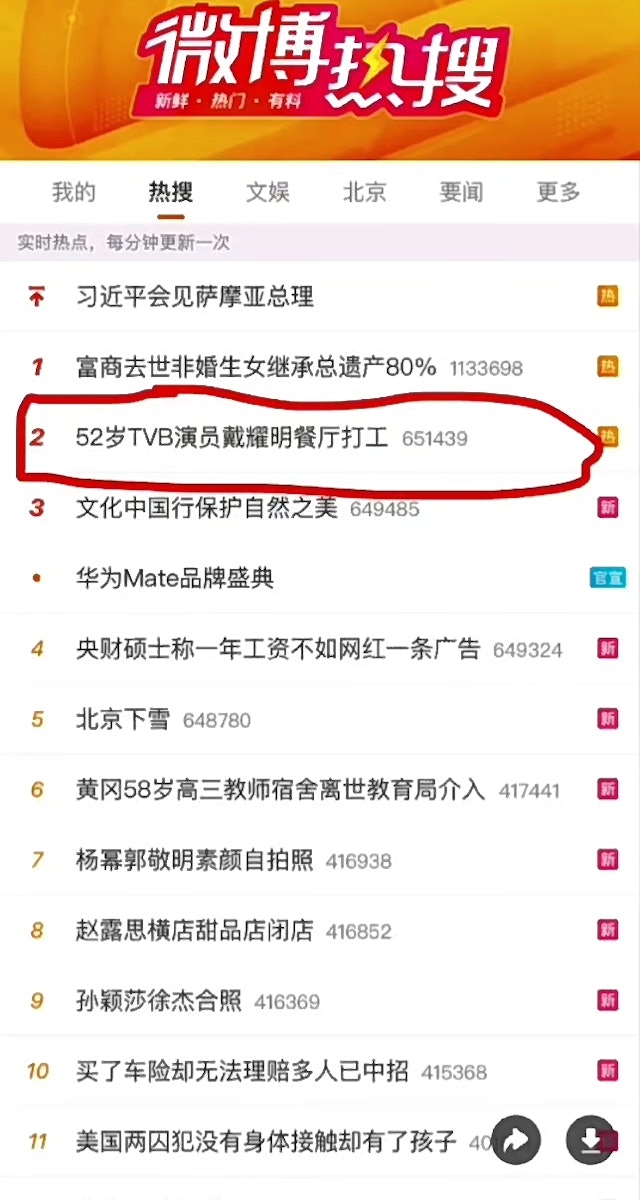This screenshot has height=1200, width=640.
Task: Open topic 52岁TVB演员戴耀明餐厅打工
Action: point(231,438)
